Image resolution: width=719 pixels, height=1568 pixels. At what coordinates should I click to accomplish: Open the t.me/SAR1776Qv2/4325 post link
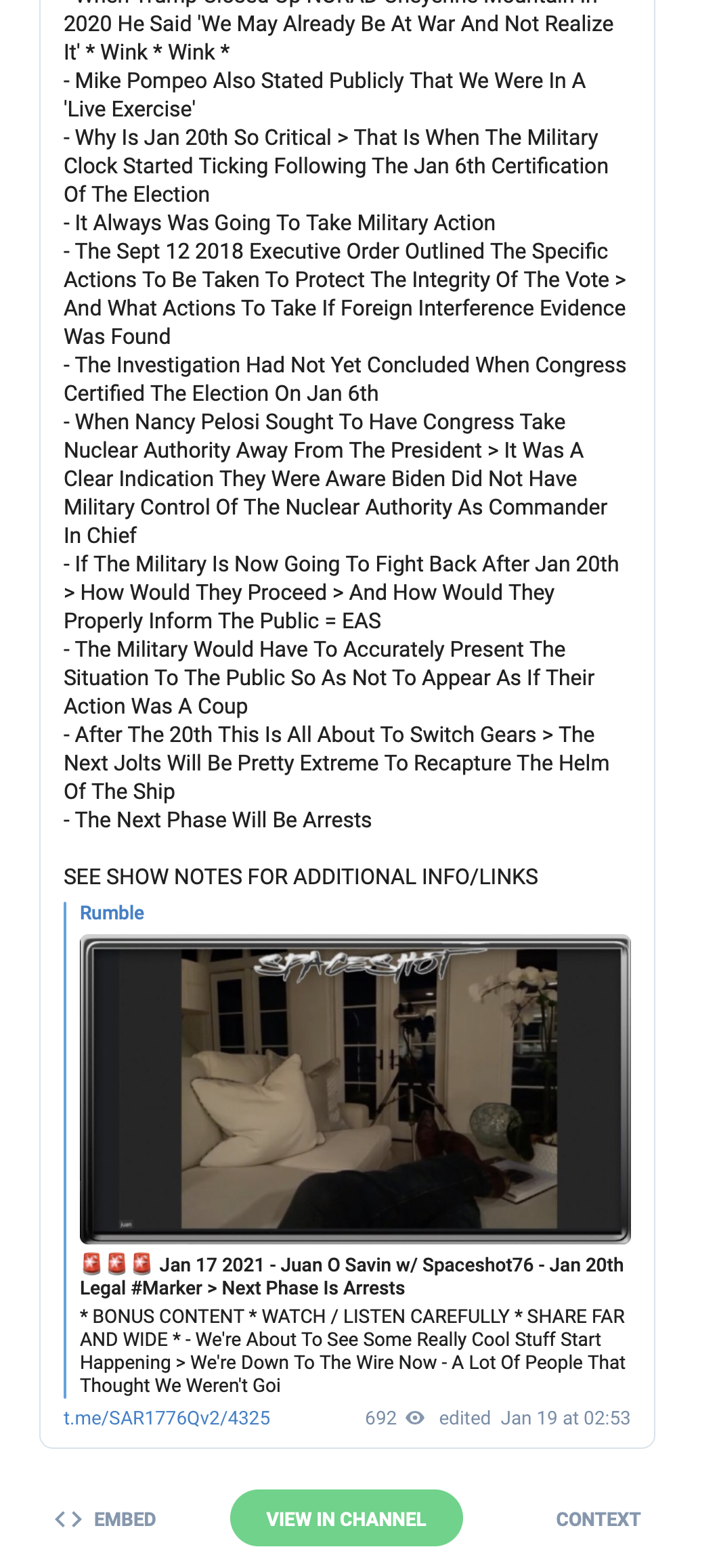167,1418
